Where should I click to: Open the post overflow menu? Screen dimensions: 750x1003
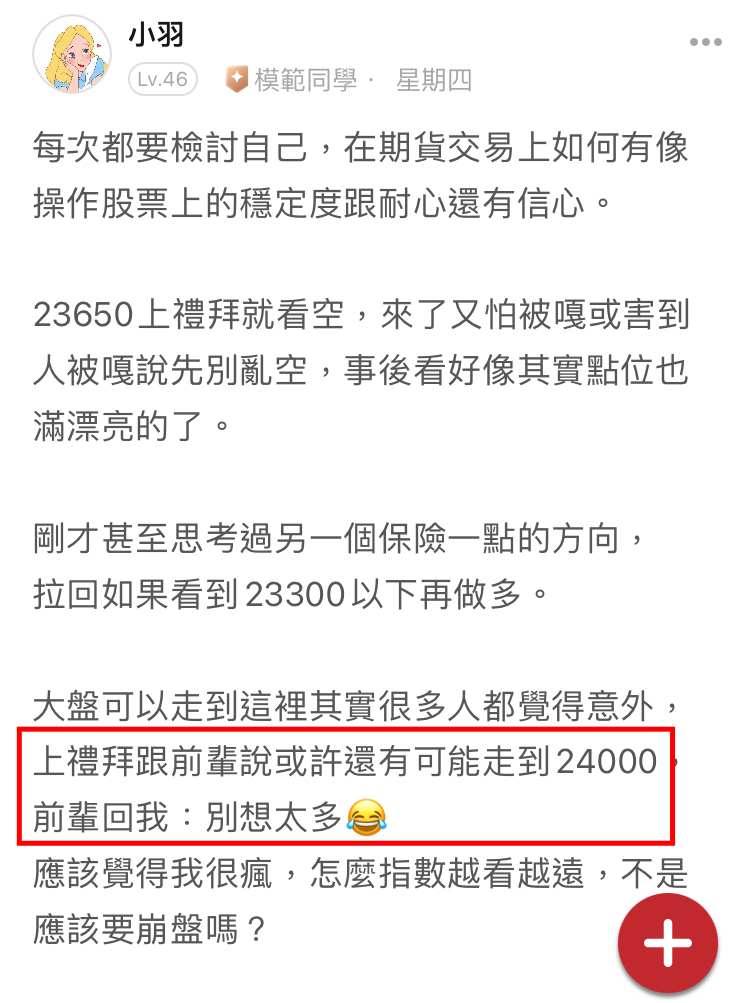pyautogui.click(x=705, y=43)
